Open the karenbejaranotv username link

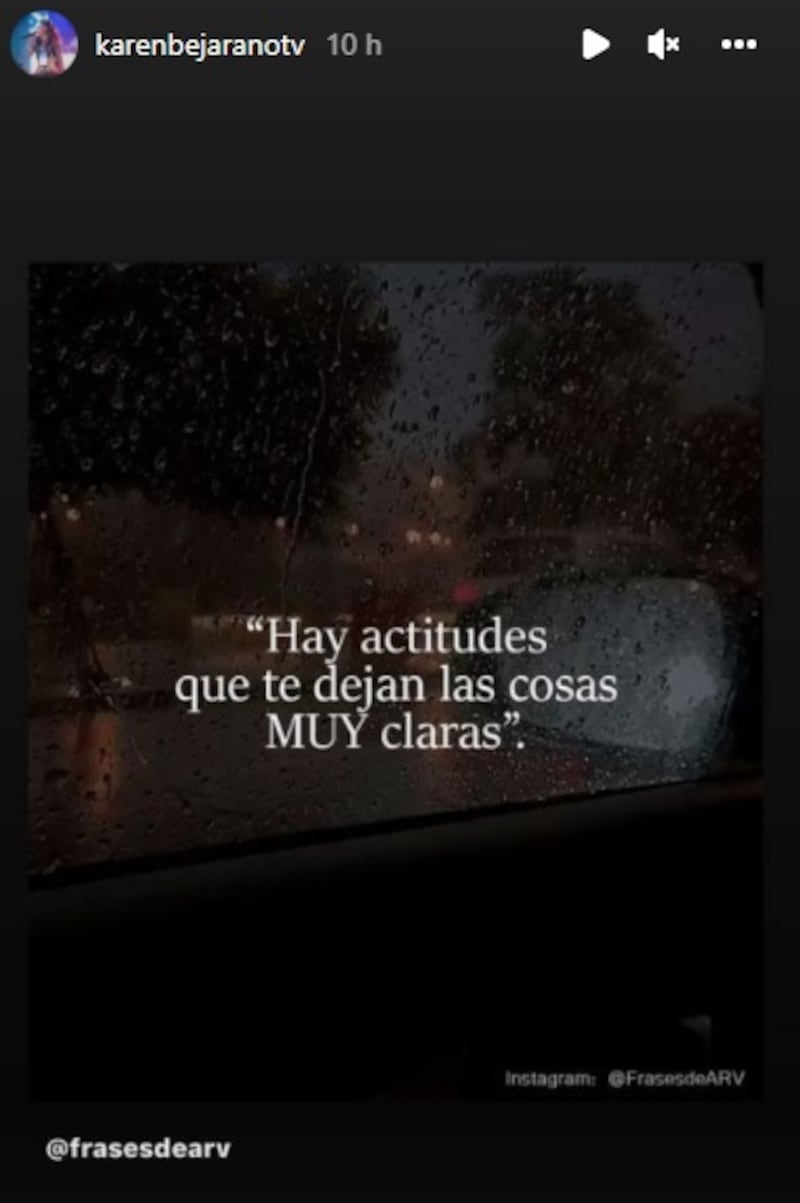pyautogui.click(x=200, y=45)
